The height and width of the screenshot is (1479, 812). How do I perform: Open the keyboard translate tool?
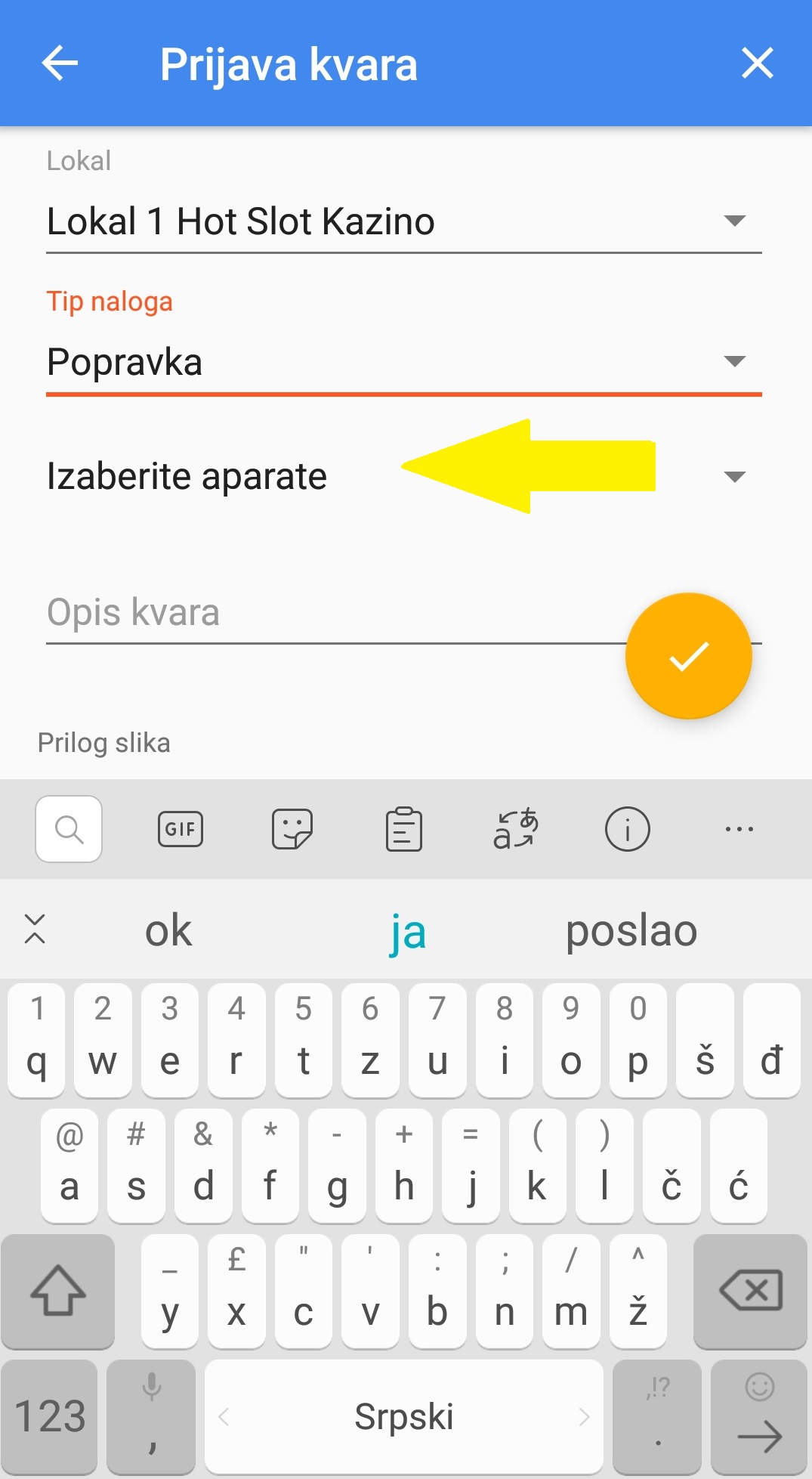tap(516, 829)
